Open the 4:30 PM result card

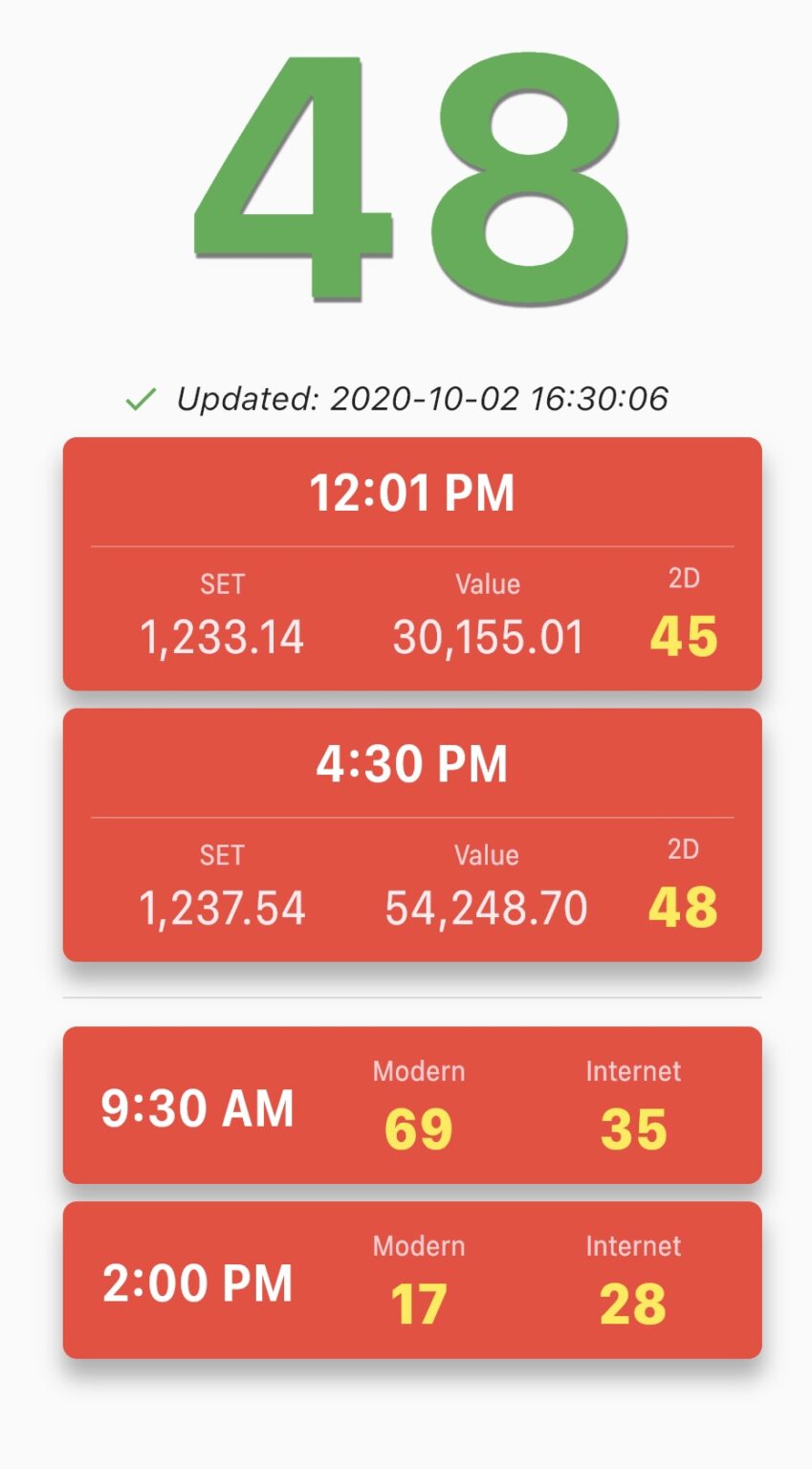[412, 835]
